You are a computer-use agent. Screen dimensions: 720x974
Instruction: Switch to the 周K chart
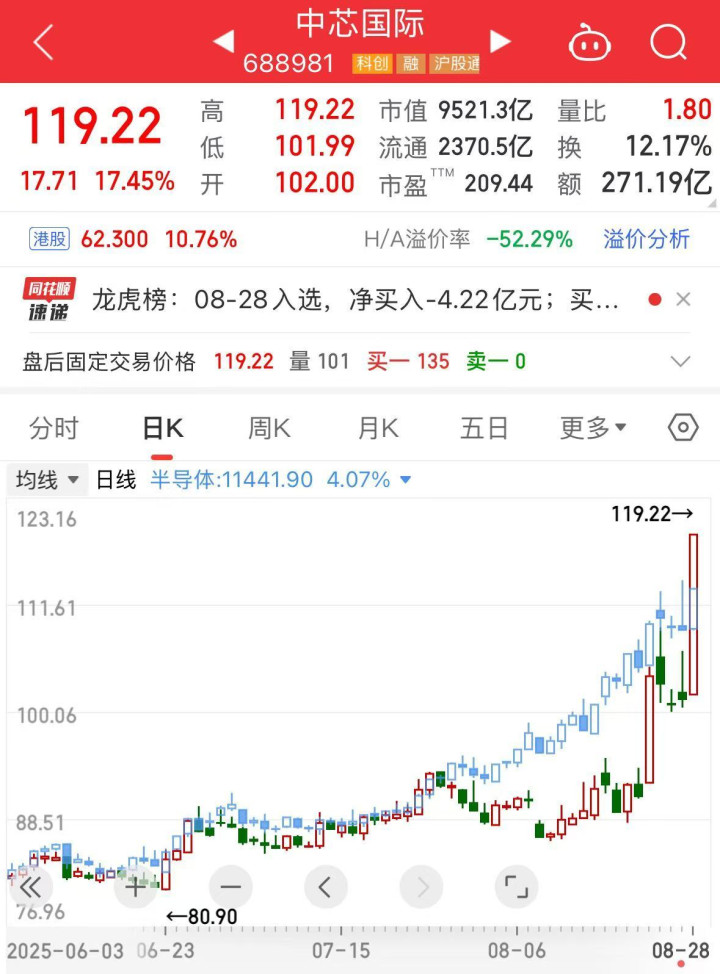click(x=269, y=428)
